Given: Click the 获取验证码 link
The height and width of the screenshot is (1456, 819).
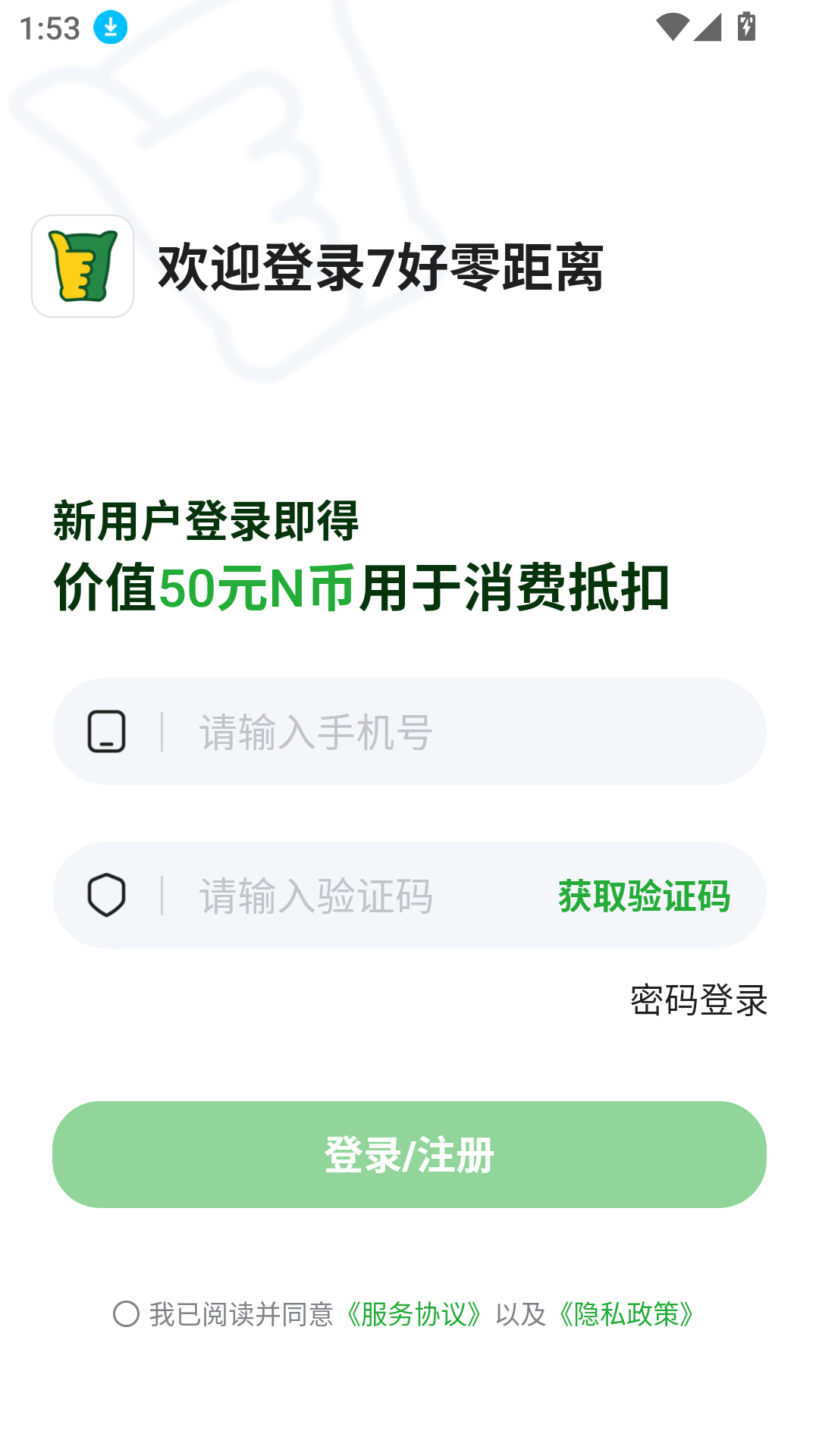Looking at the screenshot, I should coord(642,895).
